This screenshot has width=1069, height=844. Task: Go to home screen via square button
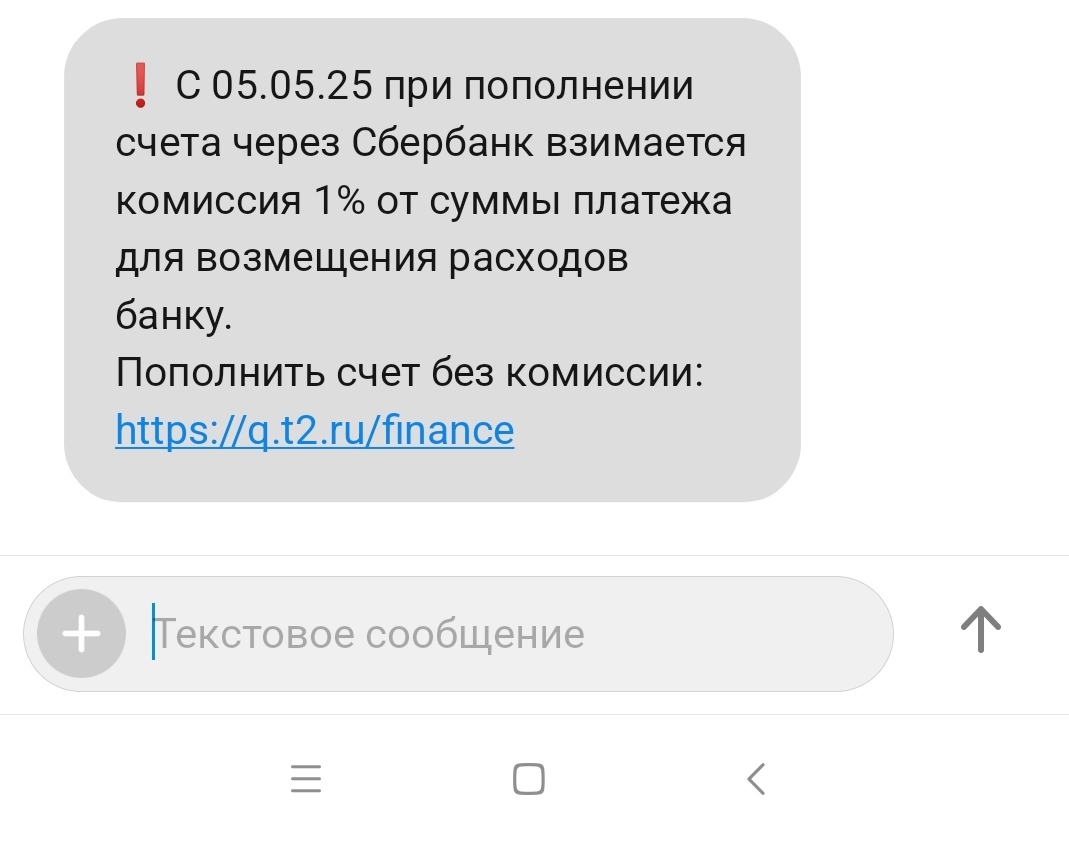528,778
